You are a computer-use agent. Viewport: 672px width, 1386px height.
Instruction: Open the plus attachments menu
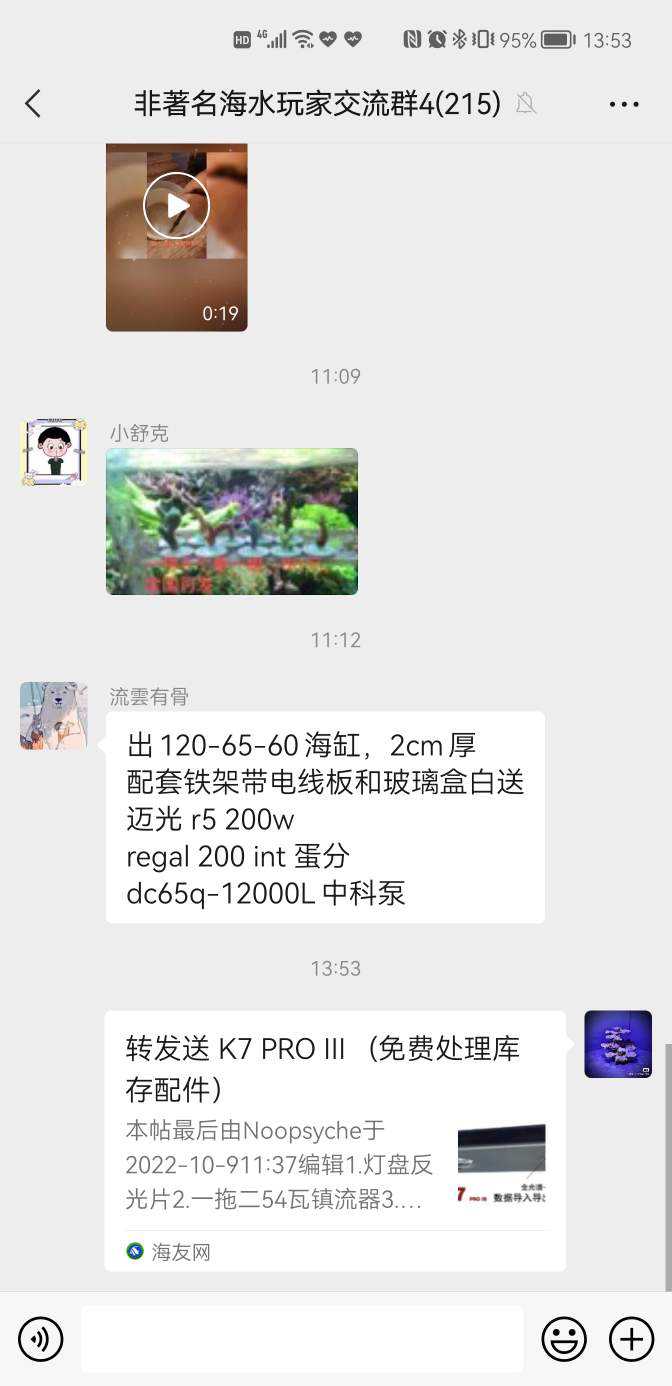[631, 1339]
